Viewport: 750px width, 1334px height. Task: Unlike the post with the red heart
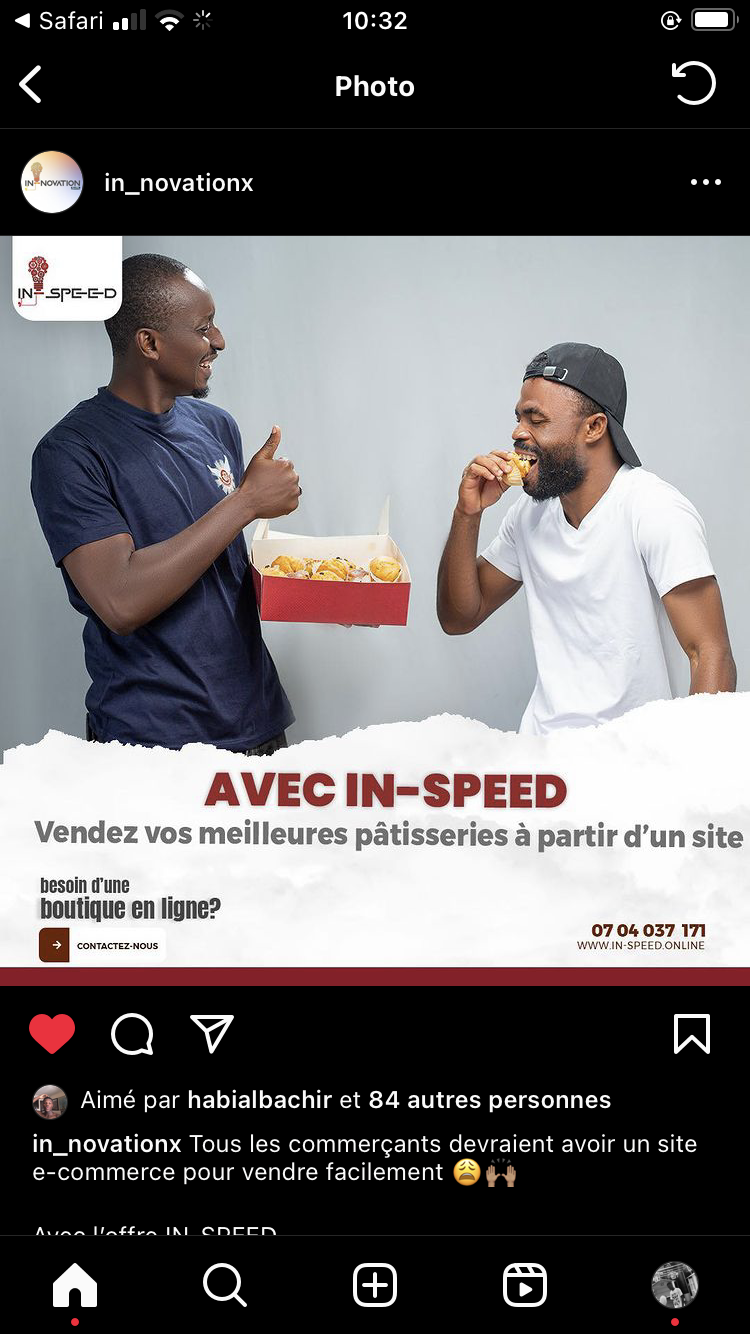[x=52, y=1034]
